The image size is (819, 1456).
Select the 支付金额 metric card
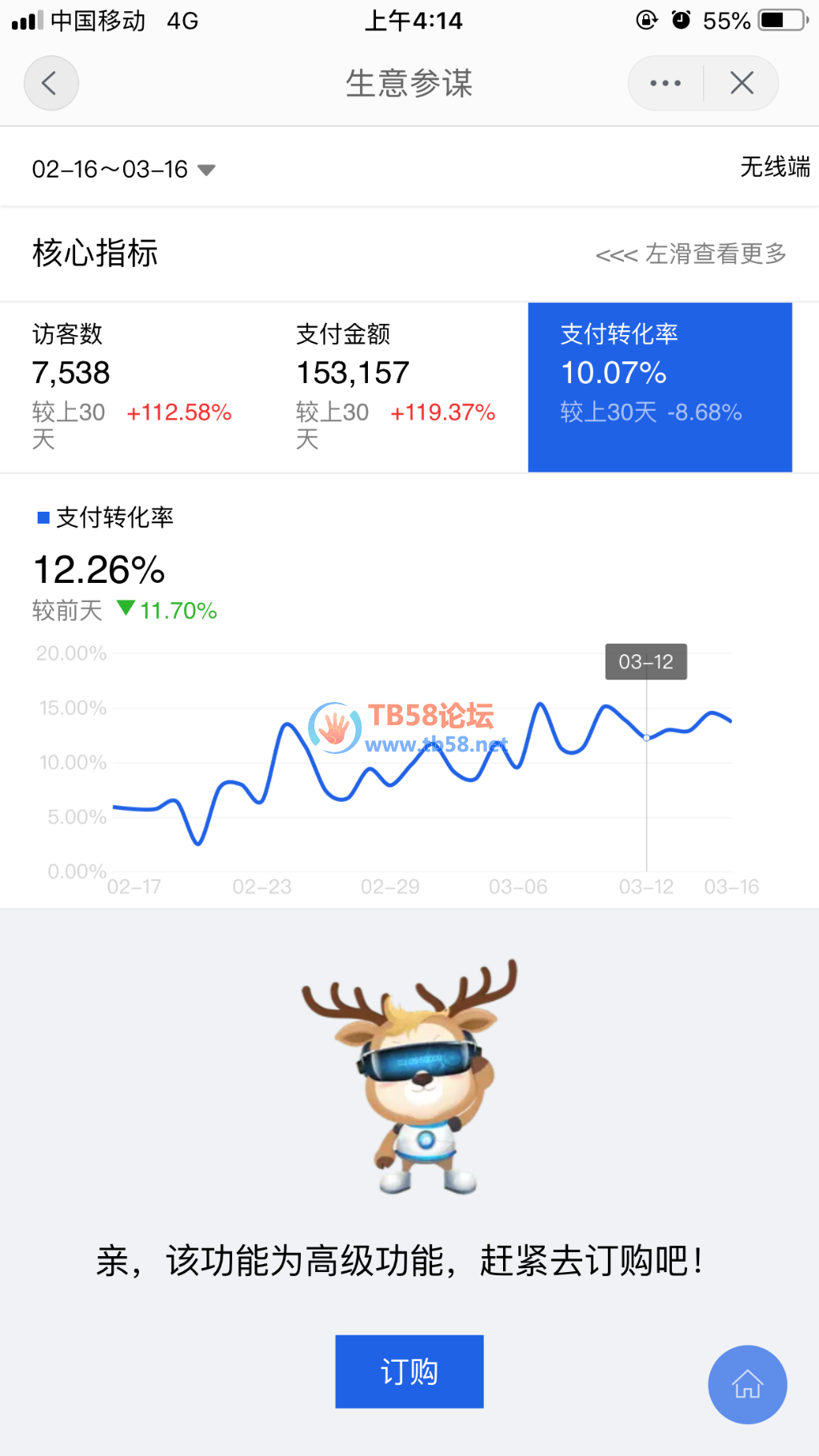point(396,386)
